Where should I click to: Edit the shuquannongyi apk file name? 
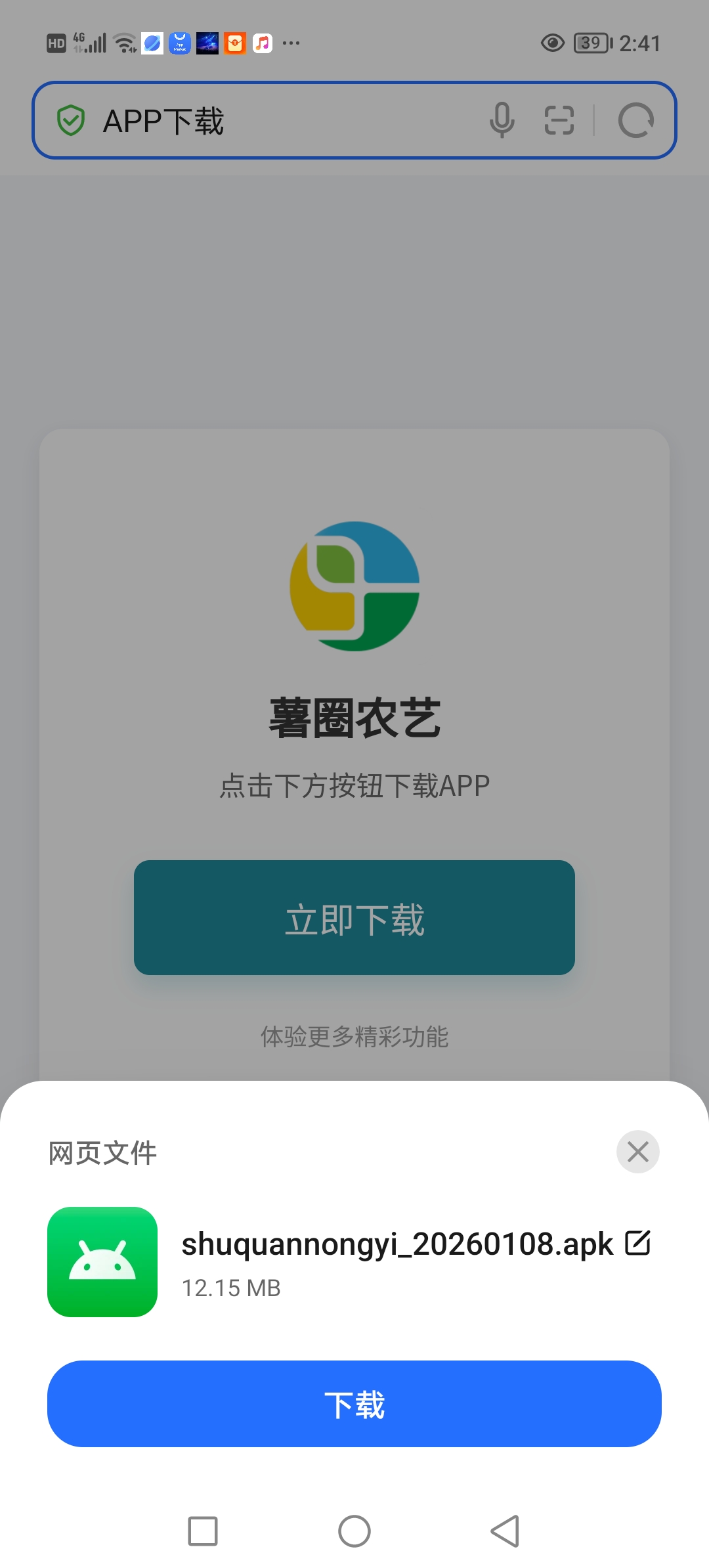[638, 1243]
